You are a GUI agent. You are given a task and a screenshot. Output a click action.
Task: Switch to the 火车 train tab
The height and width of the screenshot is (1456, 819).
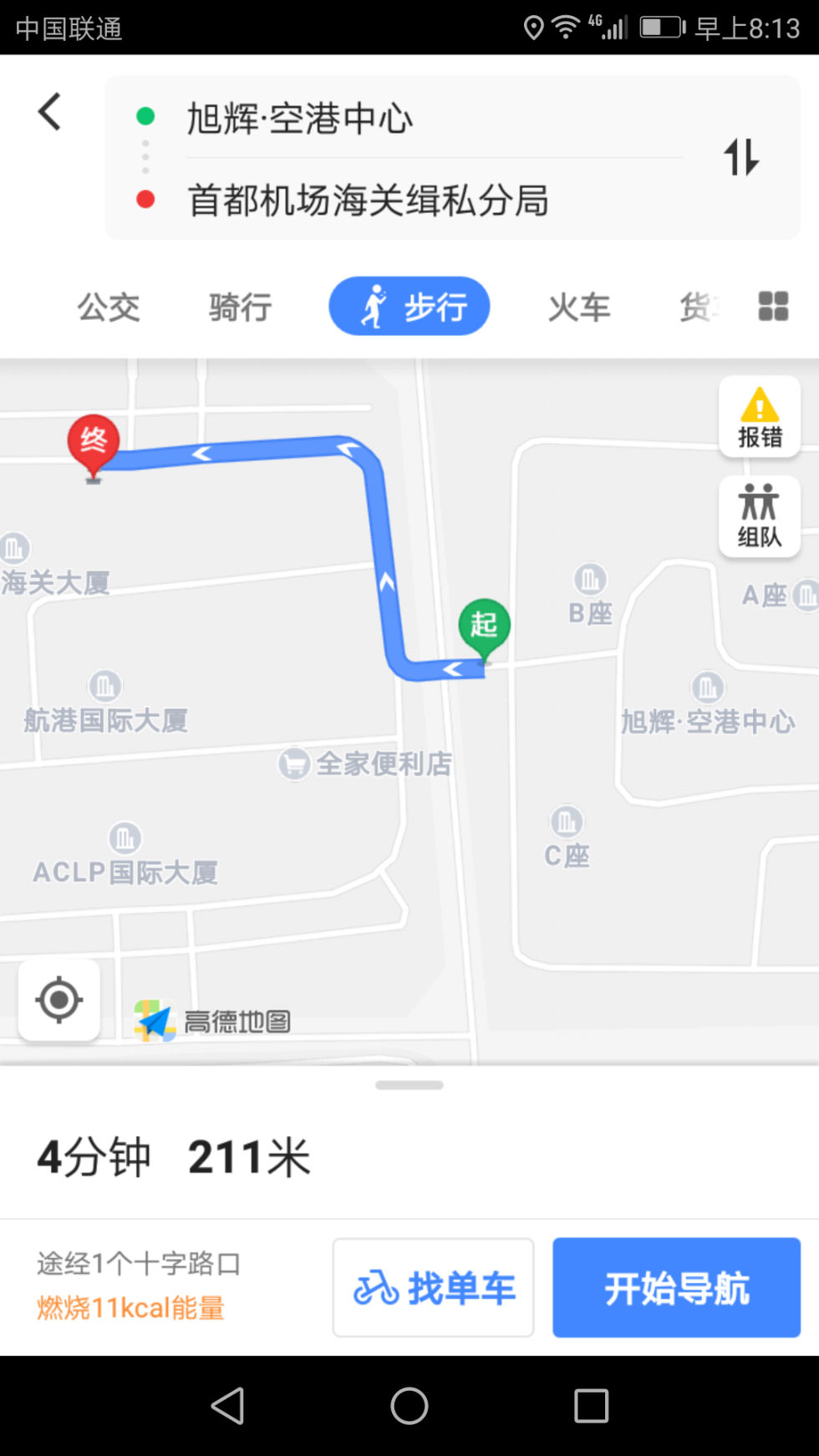click(579, 307)
